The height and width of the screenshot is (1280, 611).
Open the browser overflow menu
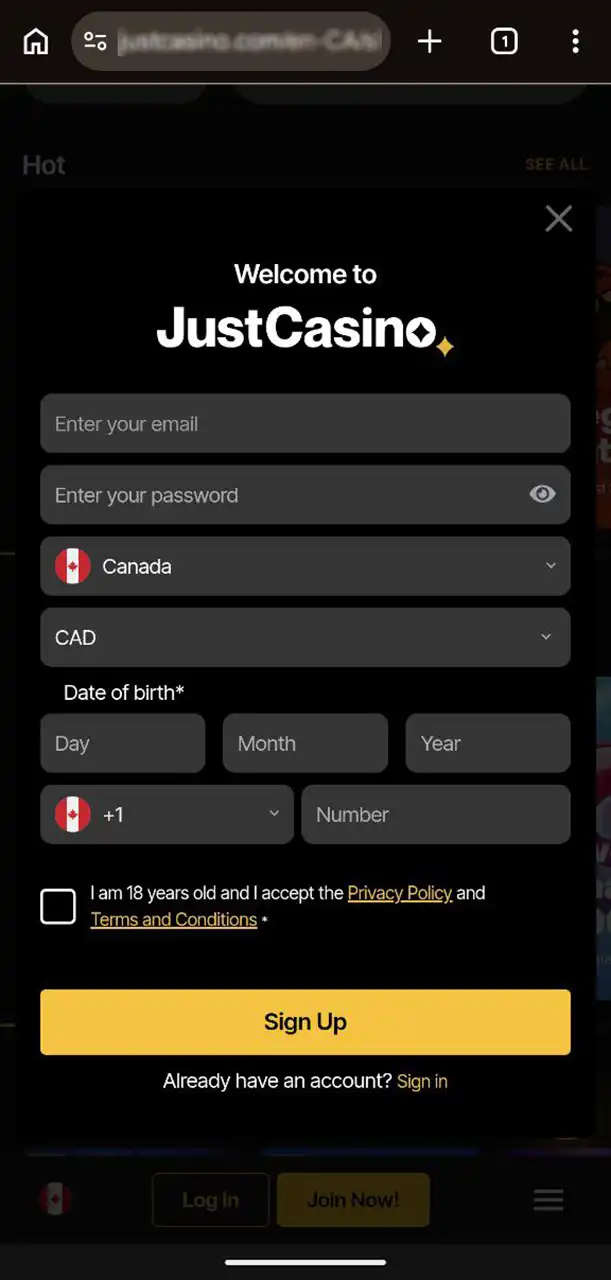pyautogui.click(x=575, y=41)
